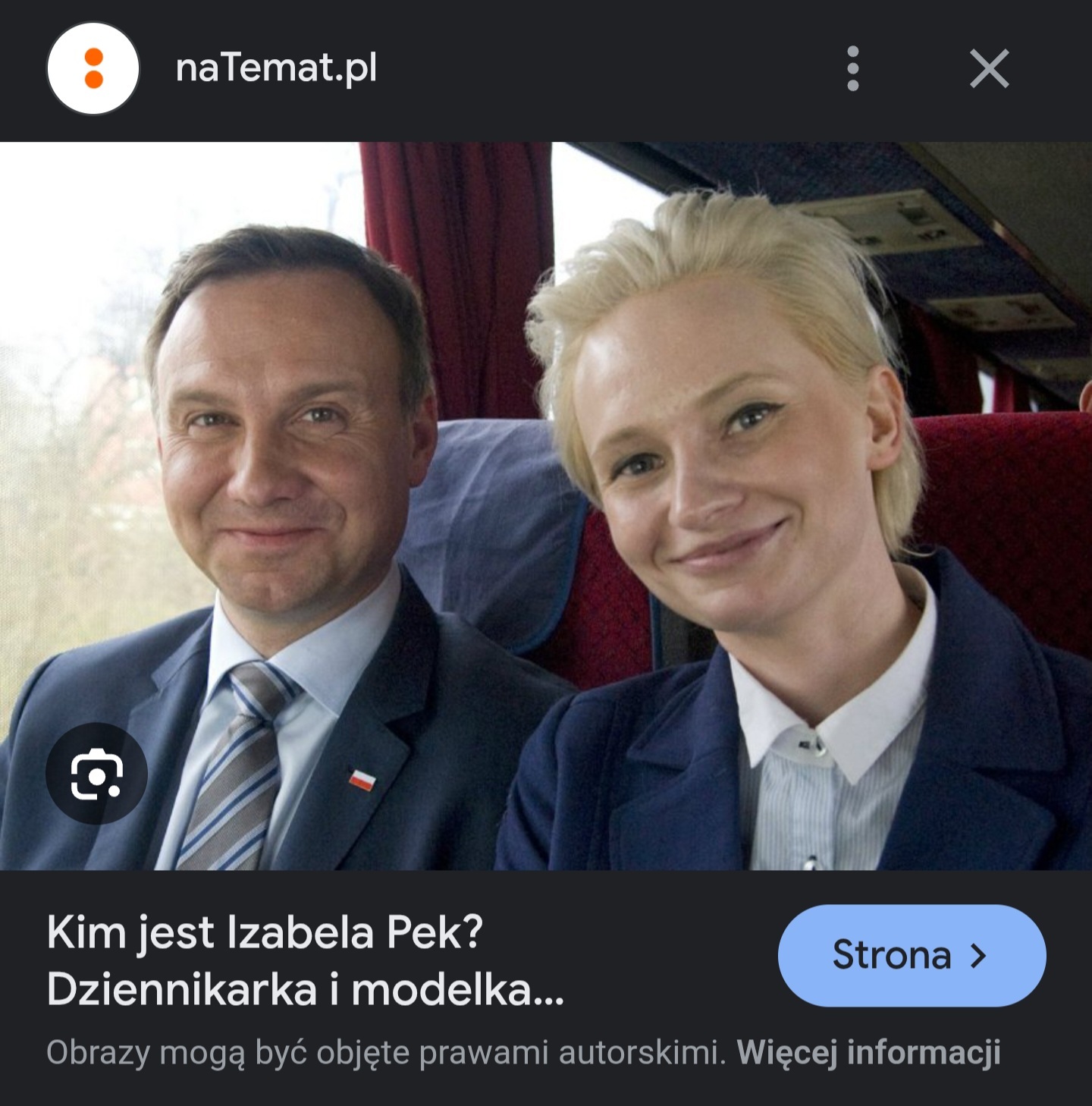The height and width of the screenshot is (1106, 1092).
Task: Open the Więcej informacji link
Action: click(x=868, y=1052)
